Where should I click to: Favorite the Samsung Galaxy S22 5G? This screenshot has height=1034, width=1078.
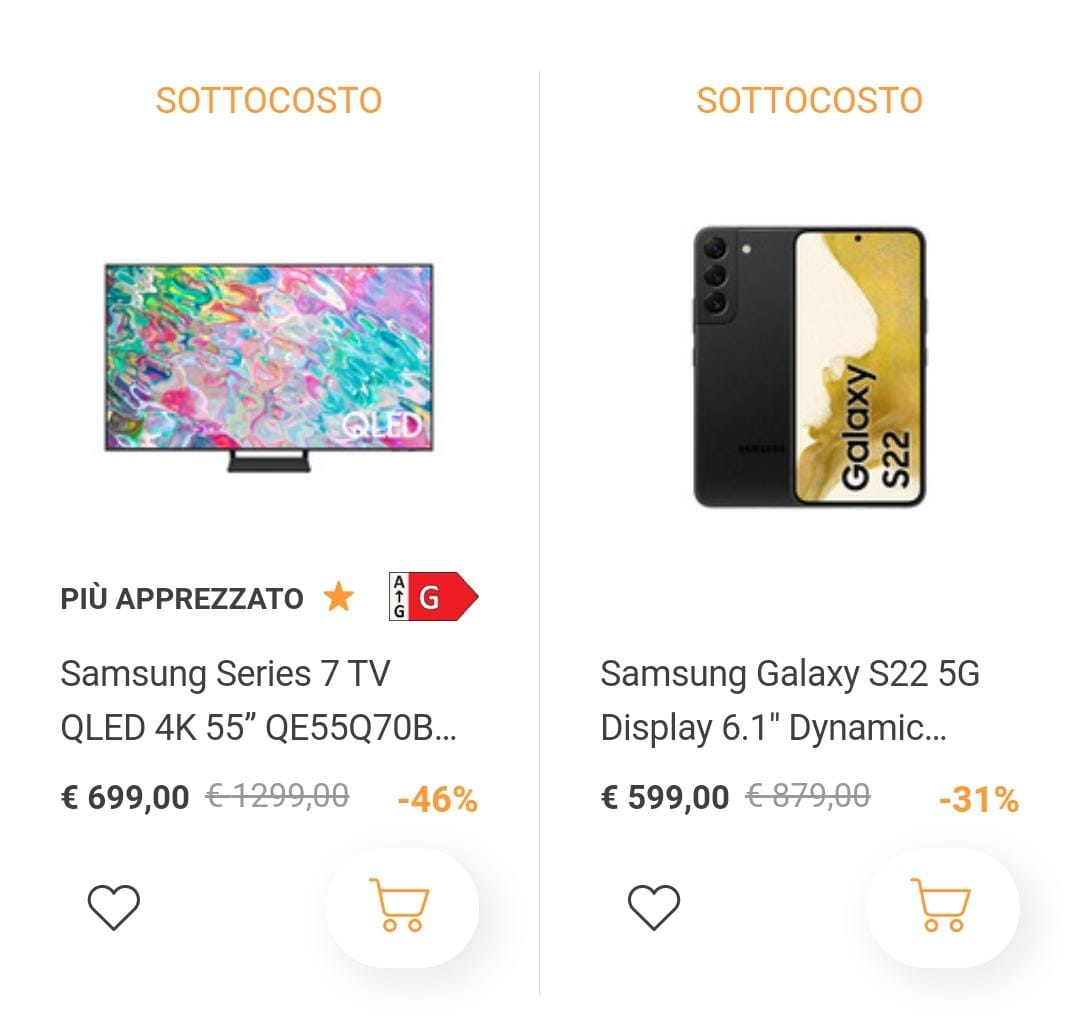click(x=654, y=907)
